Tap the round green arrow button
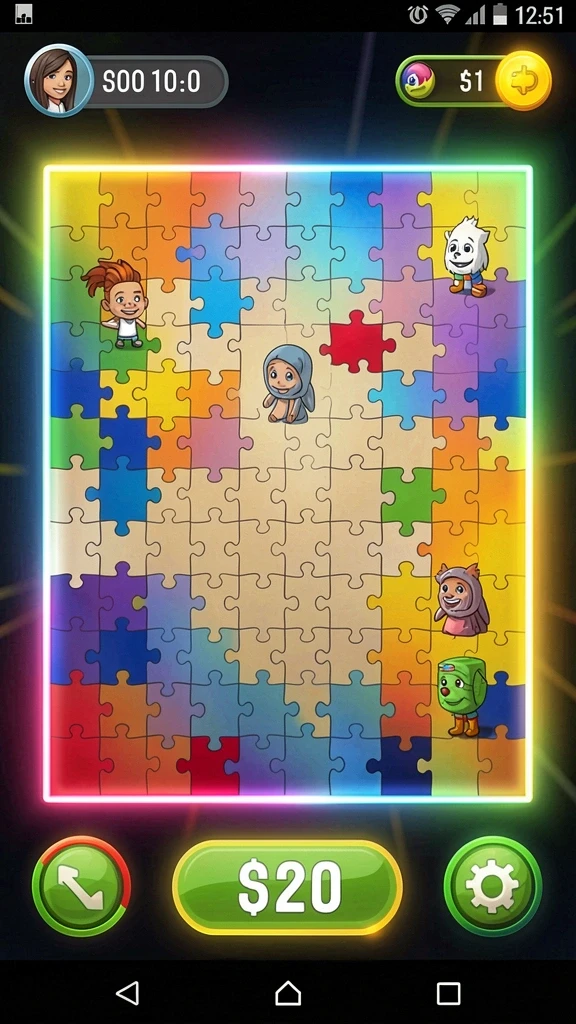Image resolution: width=576 pixels, height=1024 pixels. (82, 886)
